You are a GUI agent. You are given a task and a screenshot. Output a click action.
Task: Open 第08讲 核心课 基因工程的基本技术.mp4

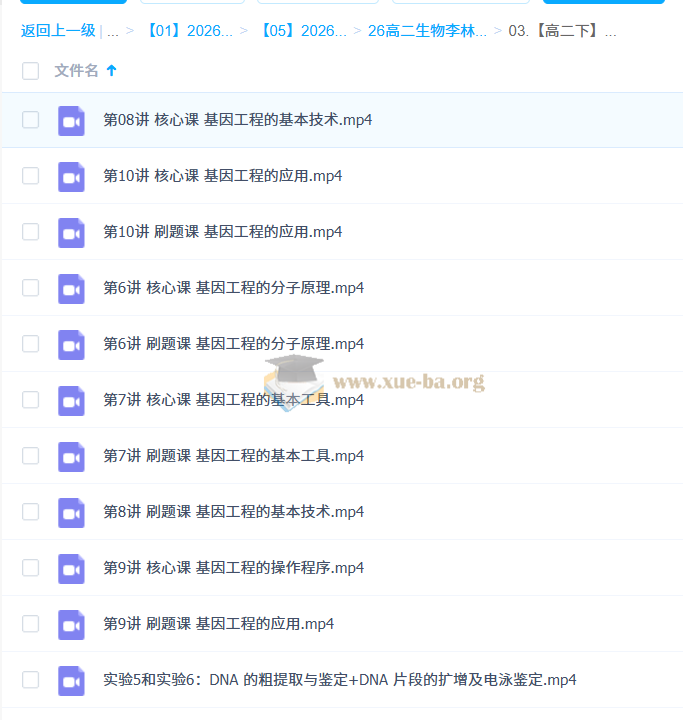click(x=238, y=120)
